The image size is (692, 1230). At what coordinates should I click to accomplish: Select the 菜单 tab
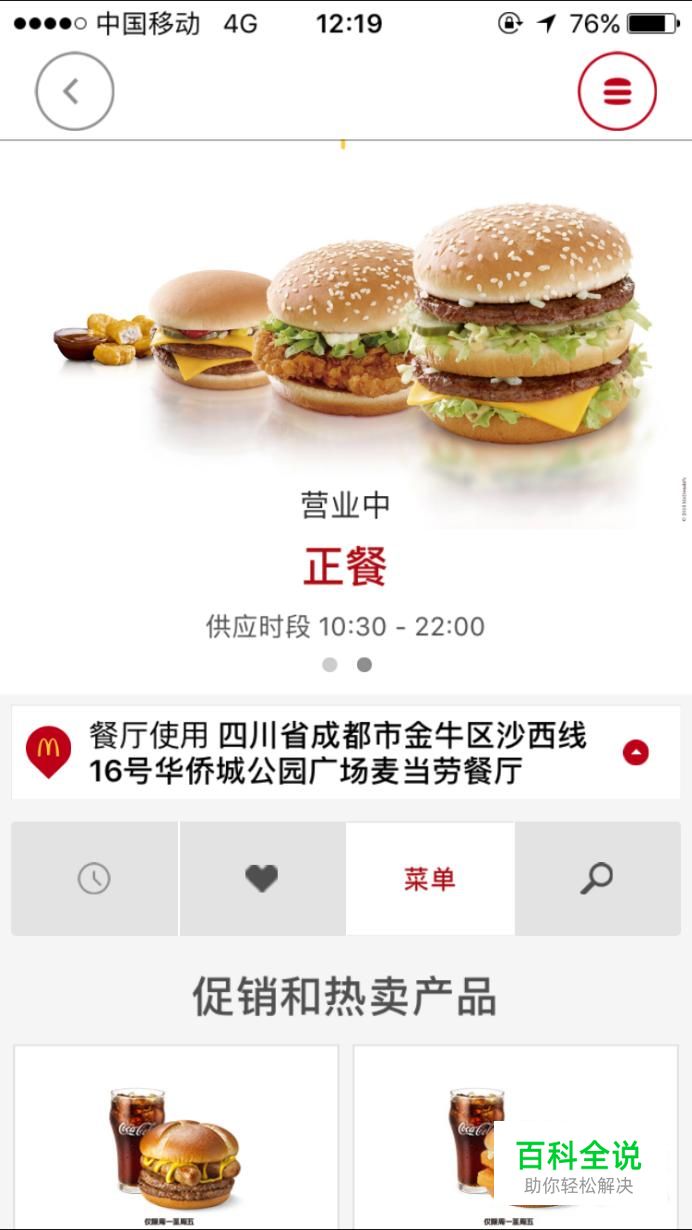430,879
